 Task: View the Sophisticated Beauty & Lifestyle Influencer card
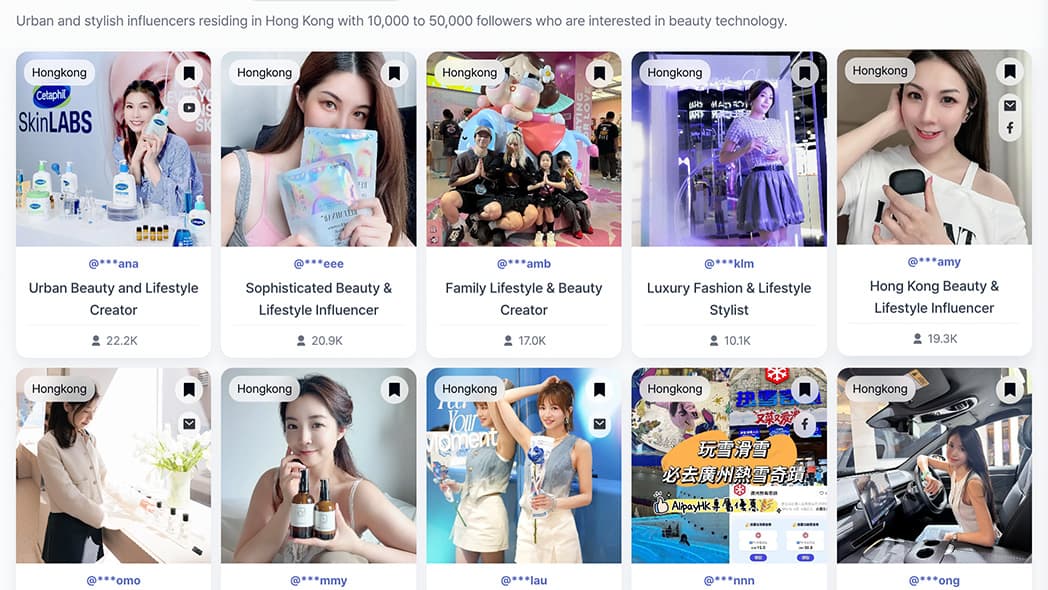coord(319,298)
